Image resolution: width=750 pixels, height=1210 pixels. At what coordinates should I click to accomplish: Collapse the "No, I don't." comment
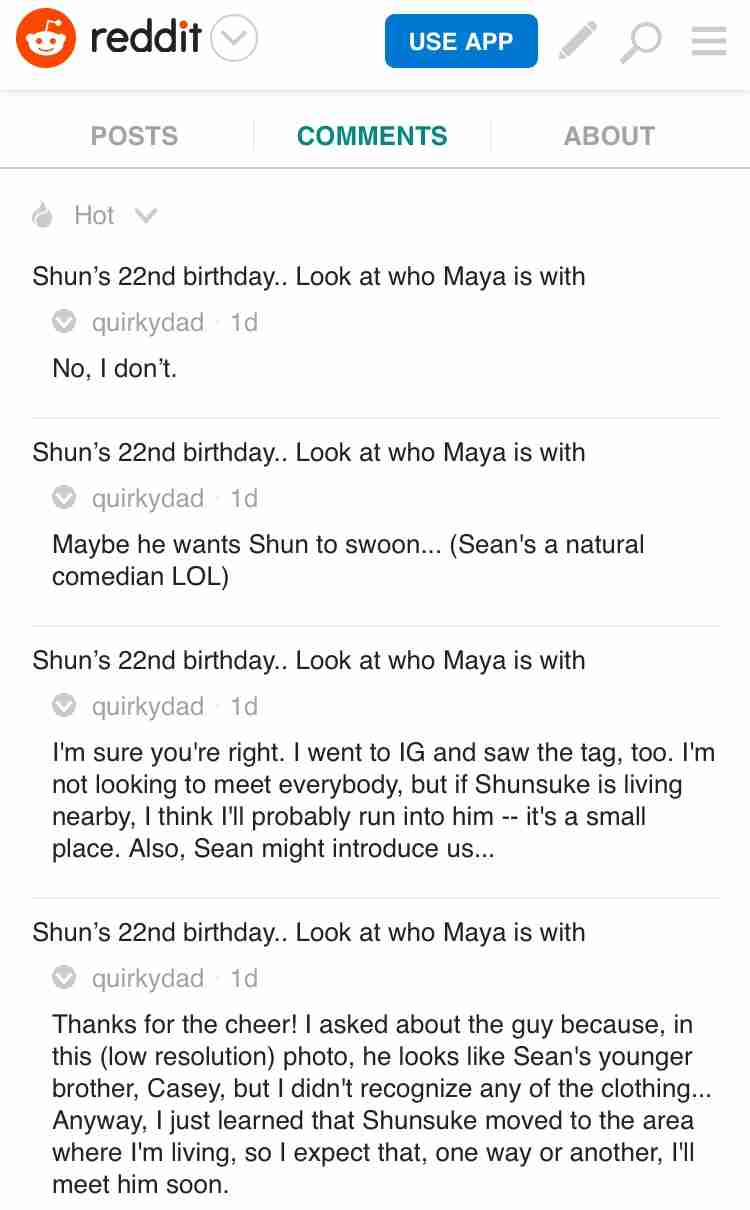(x=64, y=322)
